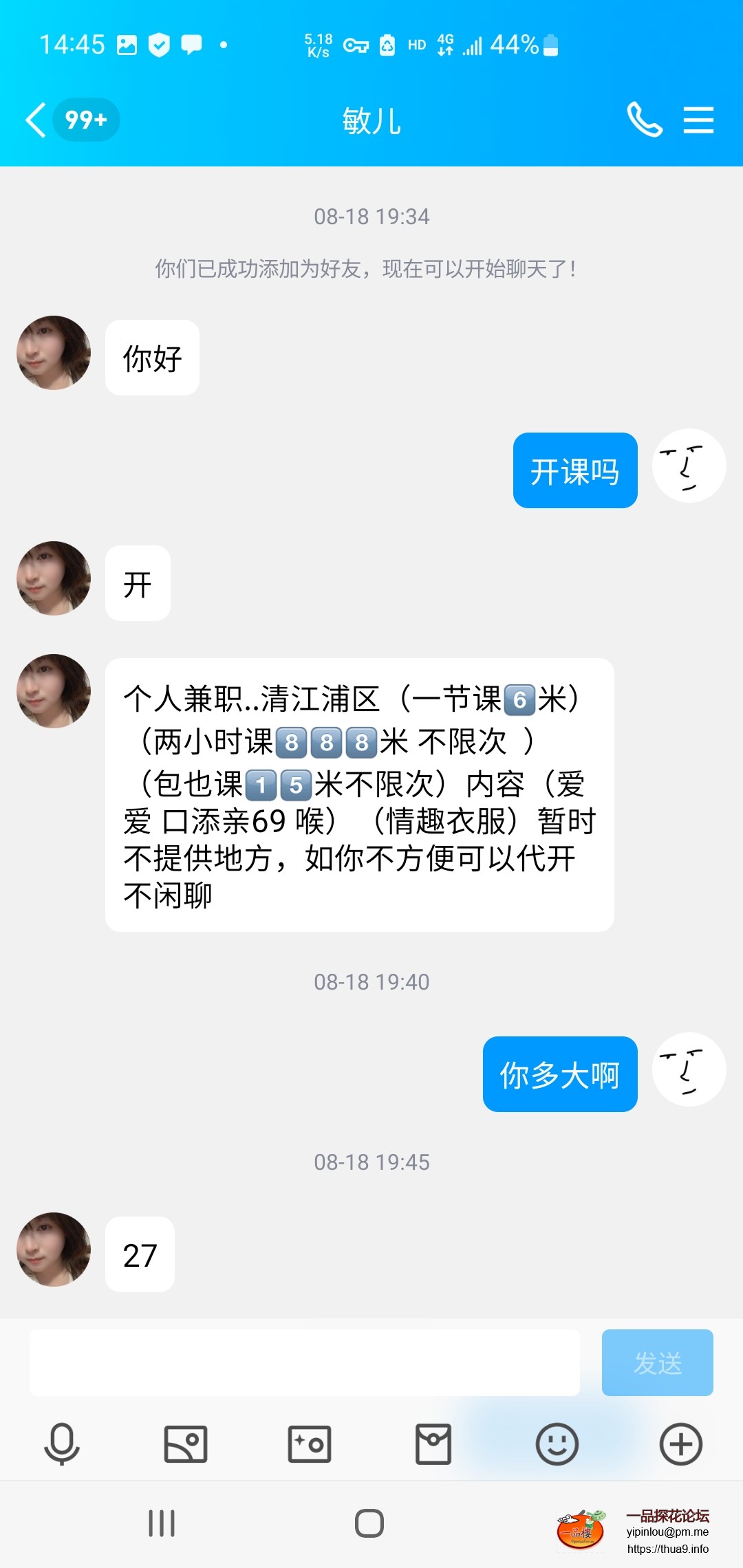This screenshot has height=1568, width=743.
Task: Tap the sticker beside 开课吗 message
Action: (689, 466)
